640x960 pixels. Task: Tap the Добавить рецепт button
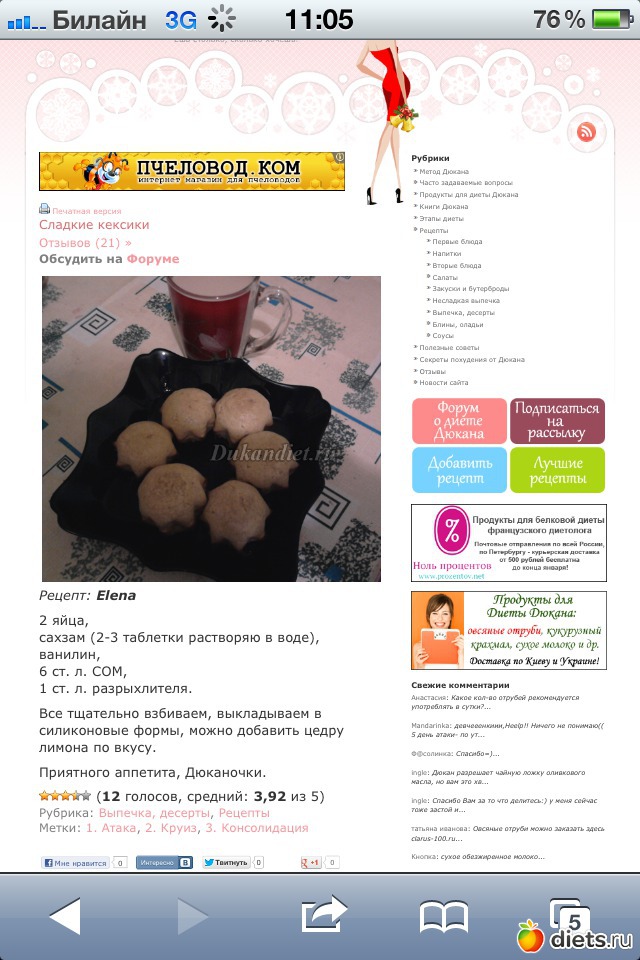(459, 470)
